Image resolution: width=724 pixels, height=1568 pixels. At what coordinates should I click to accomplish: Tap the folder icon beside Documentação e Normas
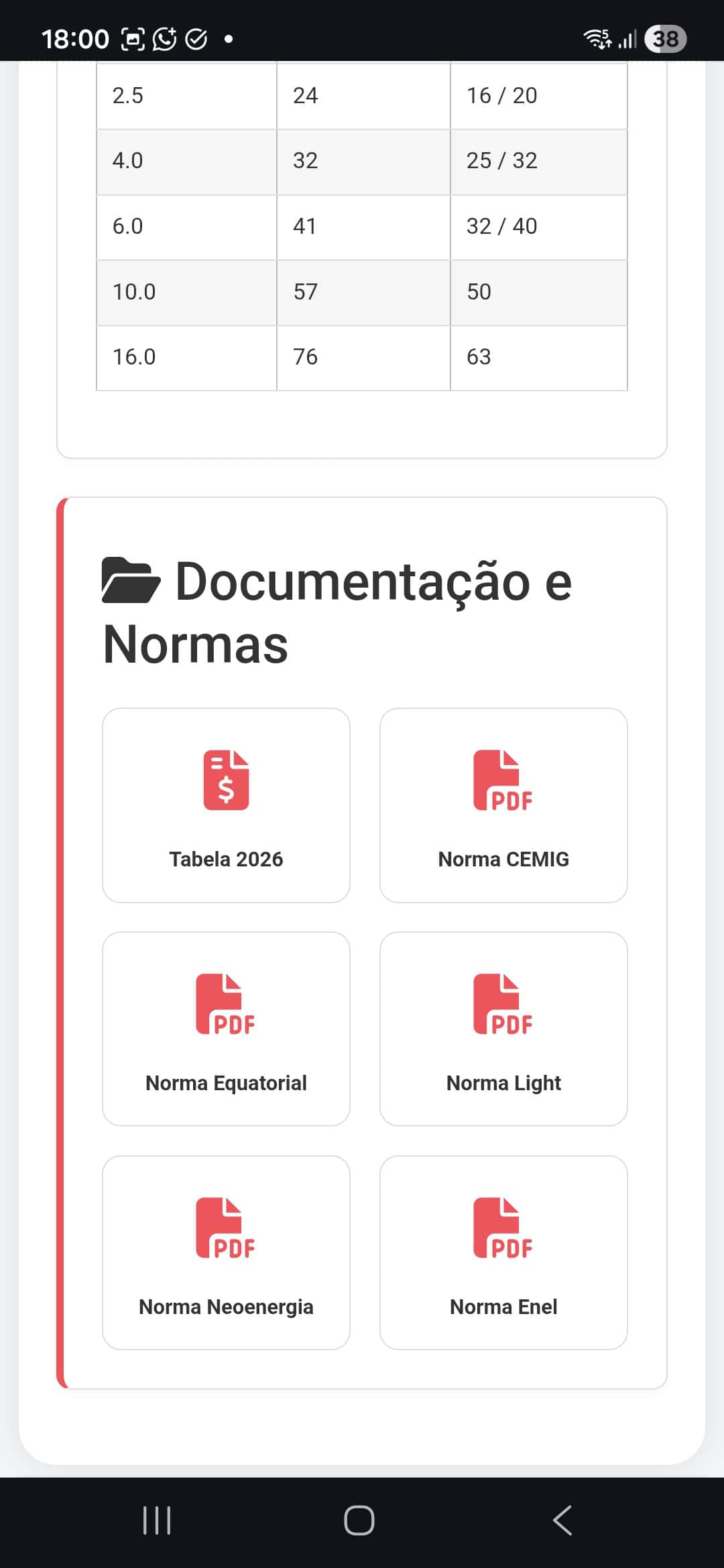click(129, 583)
